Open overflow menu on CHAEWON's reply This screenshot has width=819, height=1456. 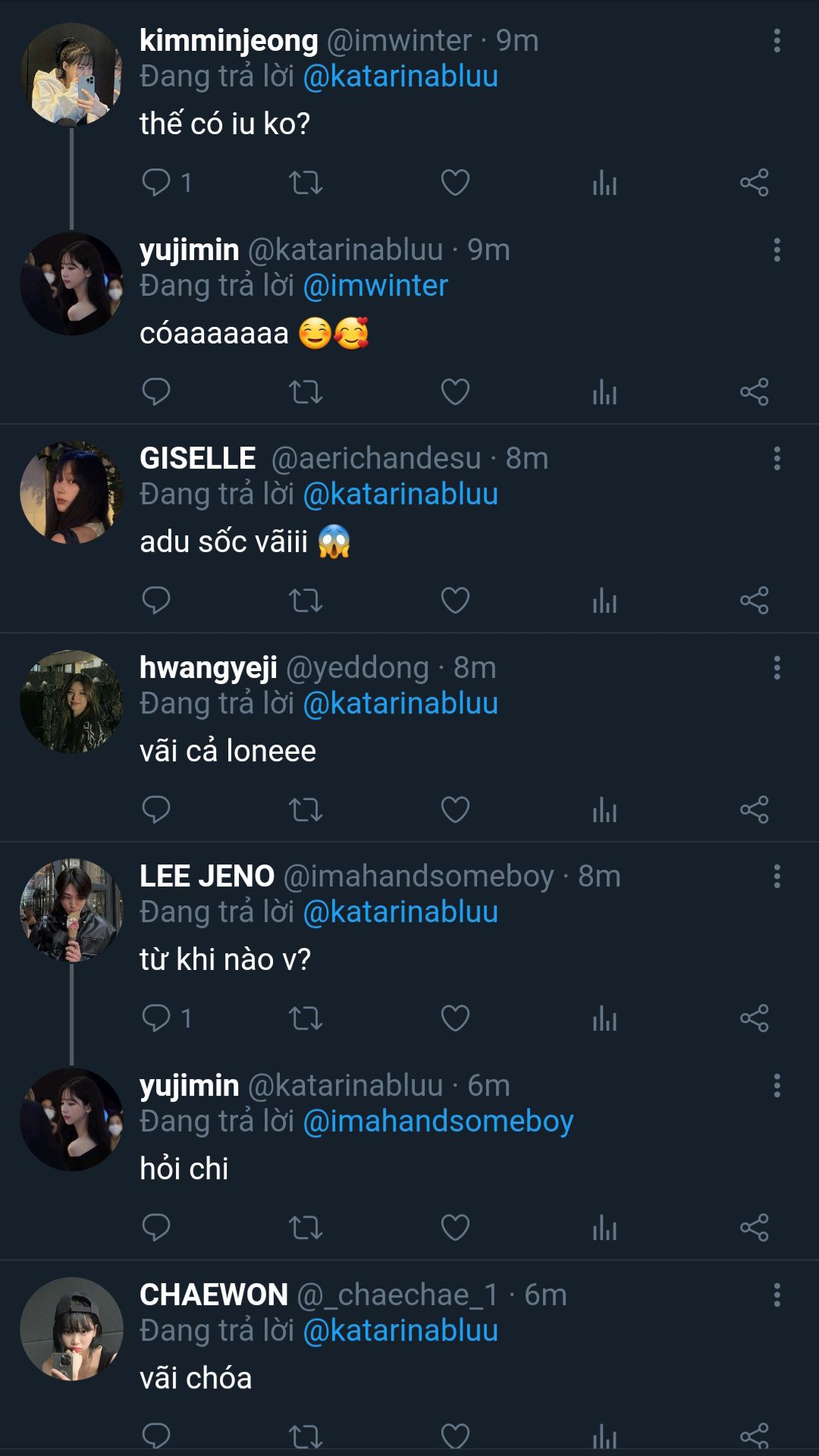777,1295
